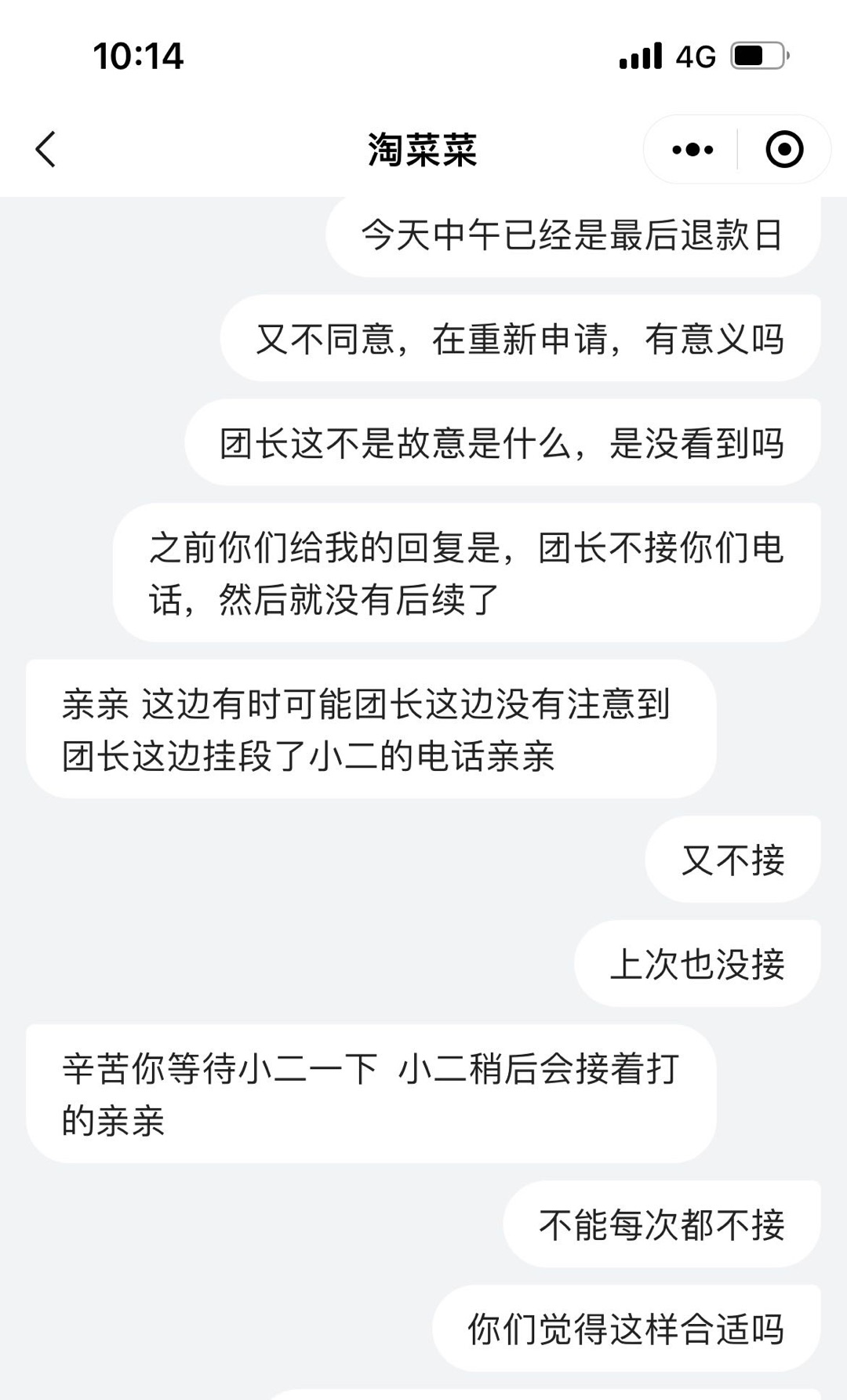Image resolution: width=847 pixels, height=1400 pixels.
Task: Go back using the top-left arrow
Action: point(46,149)
